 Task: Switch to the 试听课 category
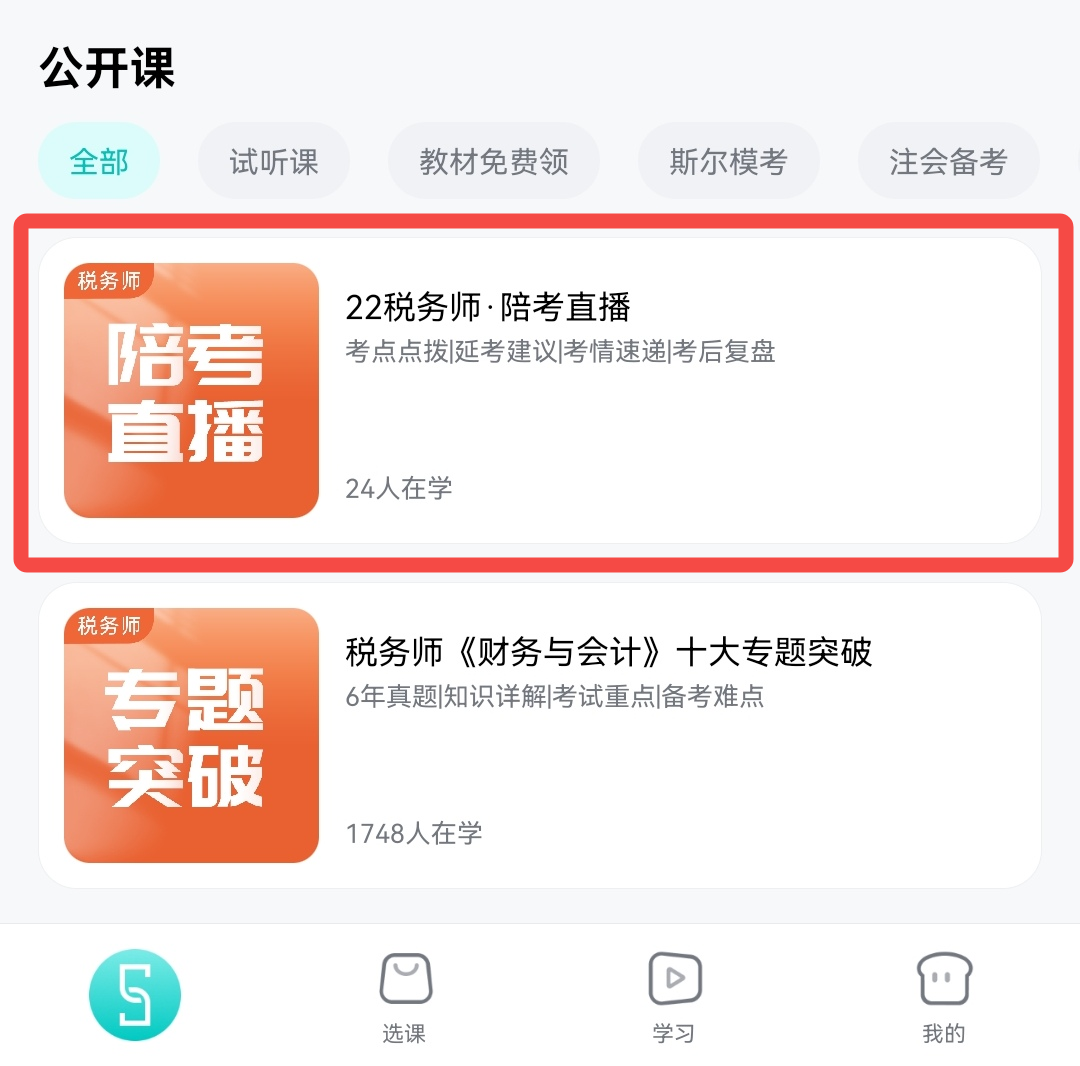[x=273, y=161]
